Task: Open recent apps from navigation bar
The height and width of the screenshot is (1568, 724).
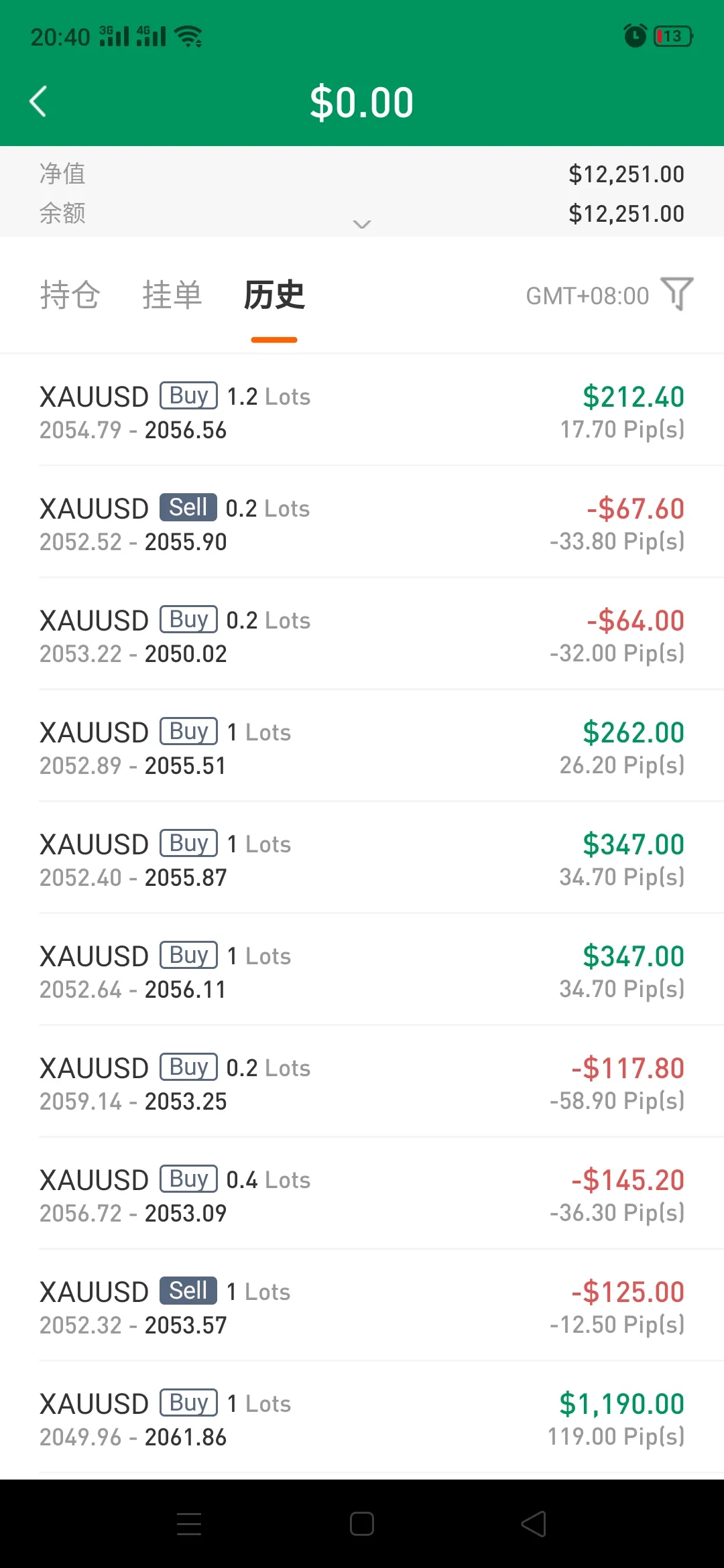Action: point(189,1524)
